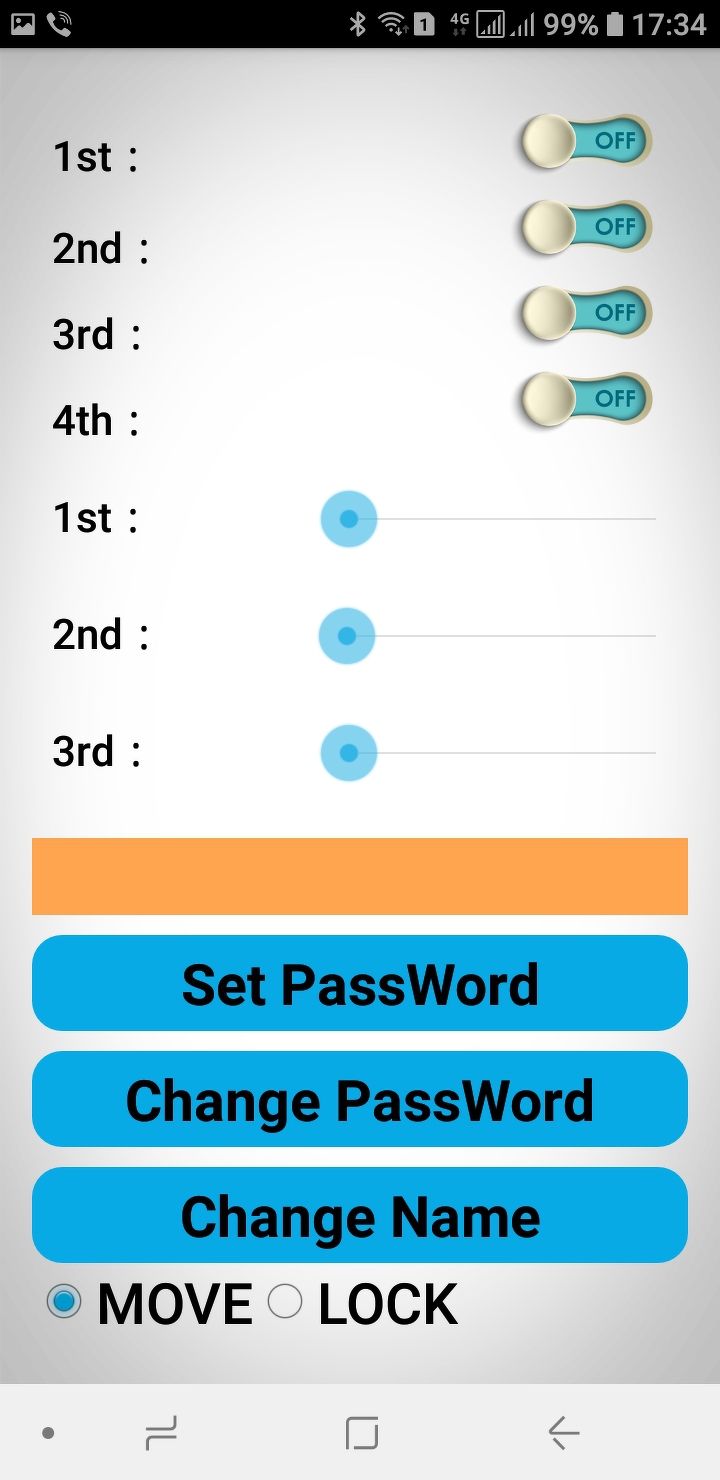Image resolution: width=720 pixels, height=1480 pixels.
Task: Tap the 1st slider's thumb
Action: click(348, 519)
